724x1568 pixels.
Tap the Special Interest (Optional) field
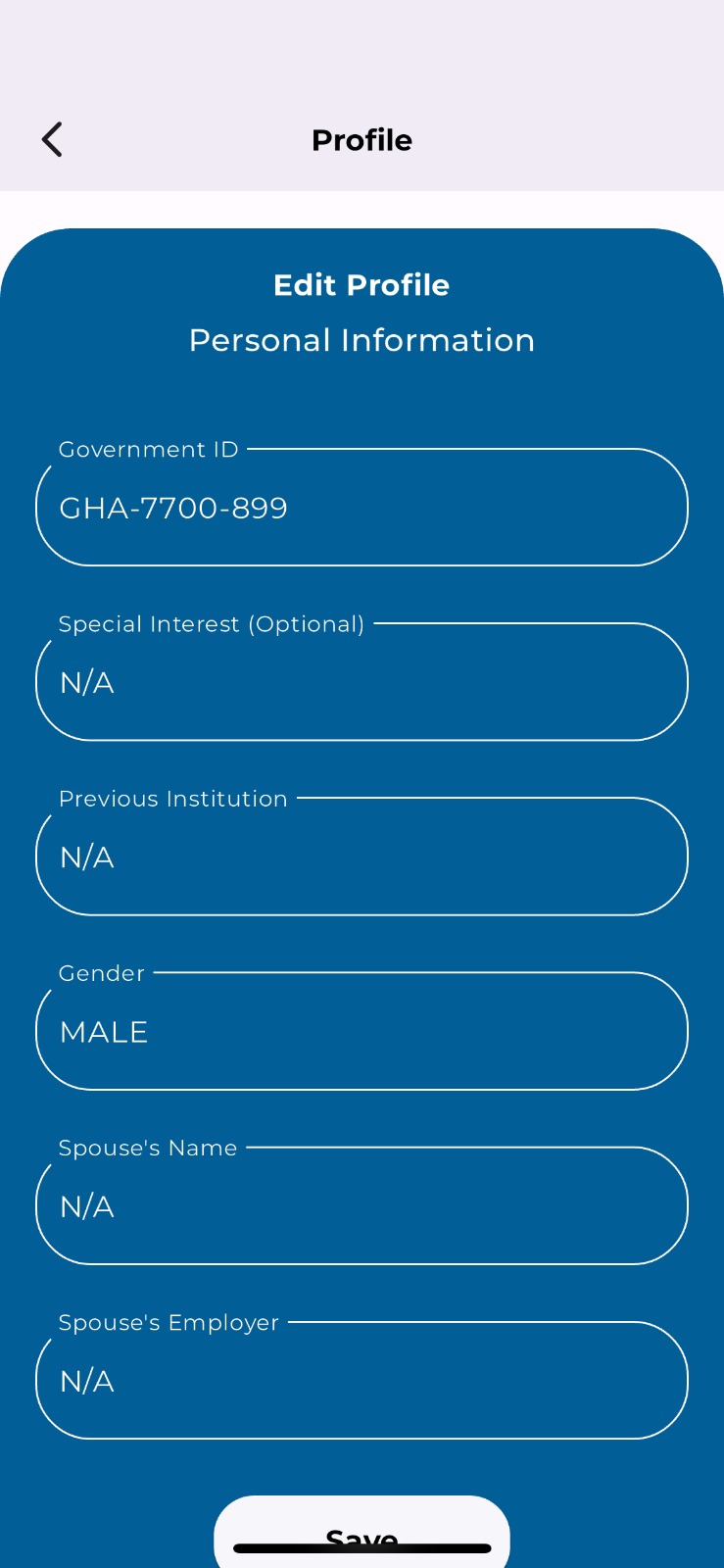(x=362, y=681)
